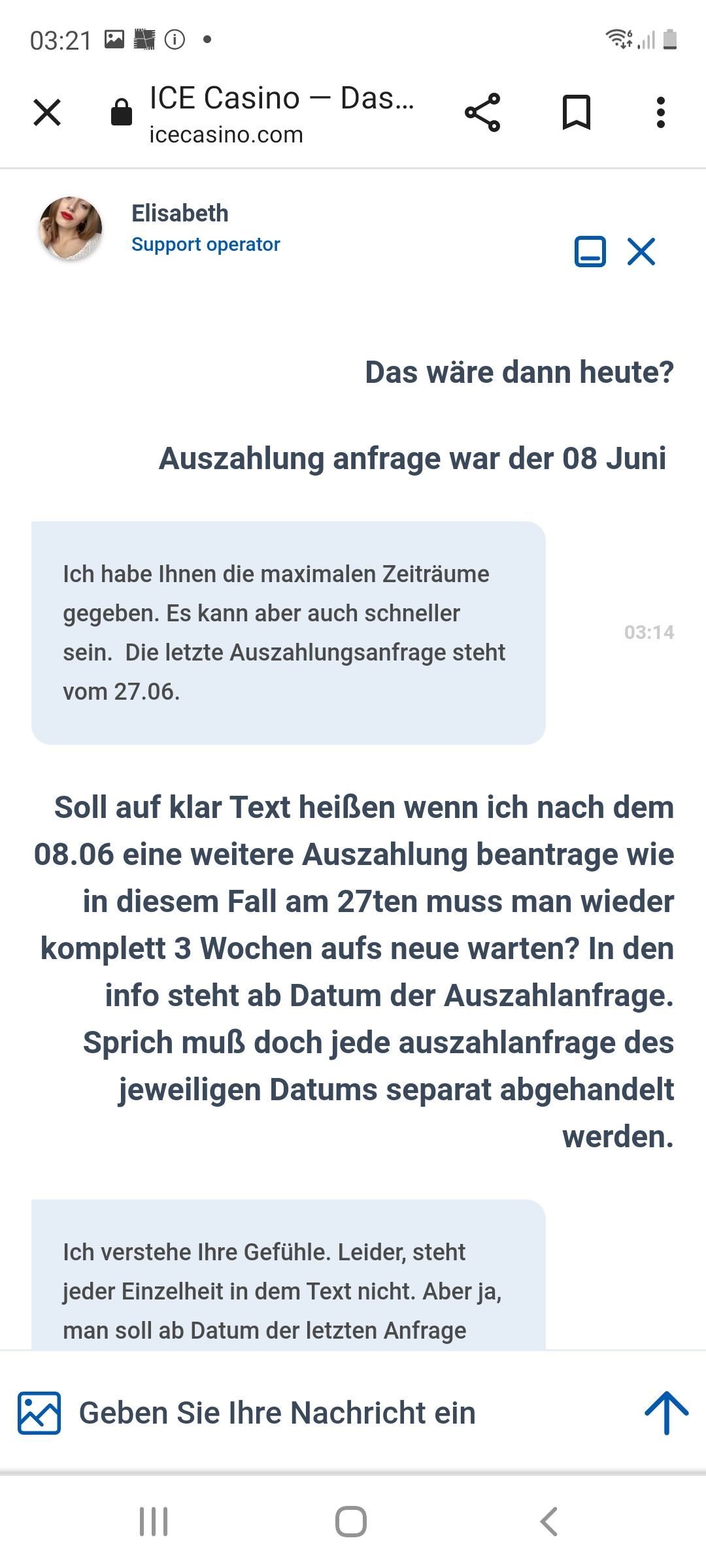The height and width of the screenshot is (1568, 706).
Task: Share the ICE Casino page
Action: coord(482,112)
